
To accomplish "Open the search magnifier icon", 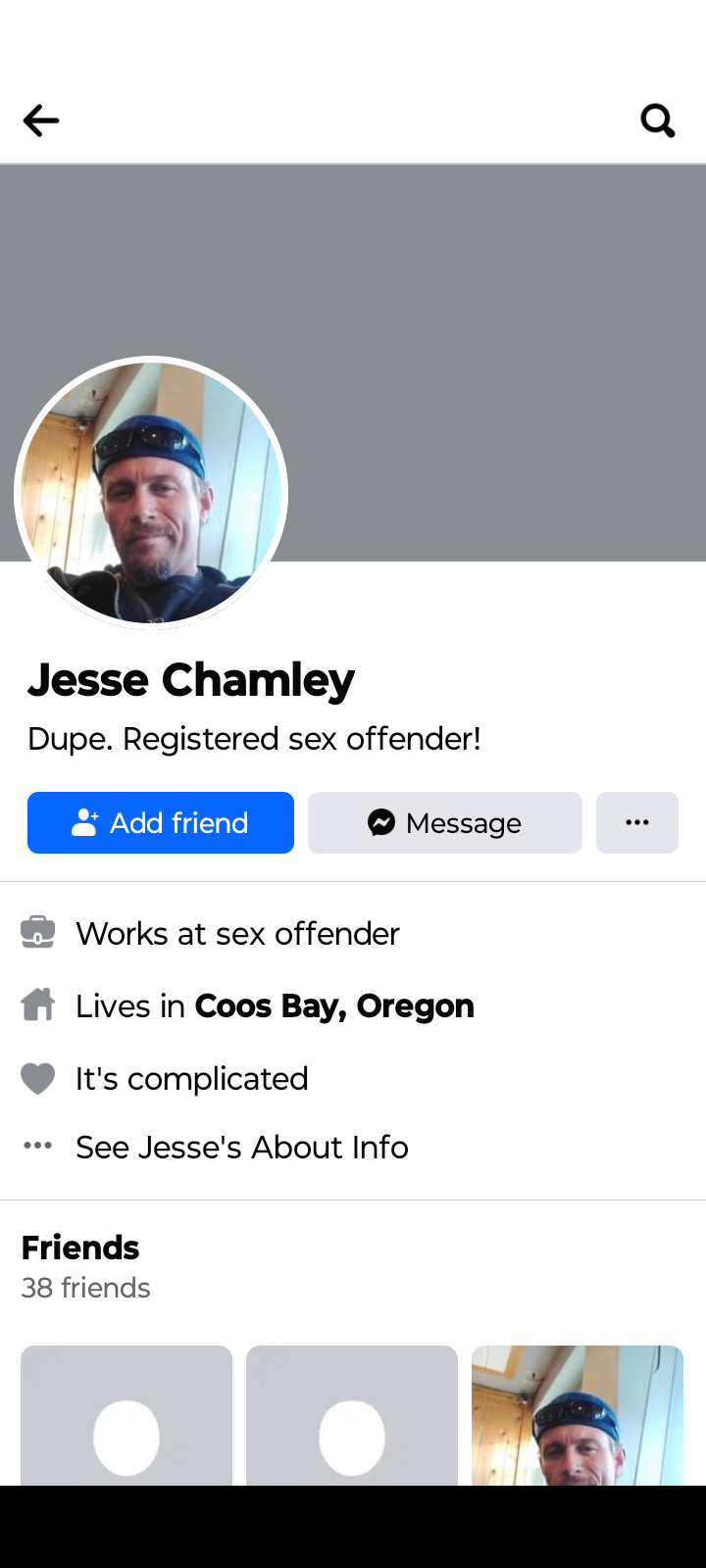I will tap(658, 121).
